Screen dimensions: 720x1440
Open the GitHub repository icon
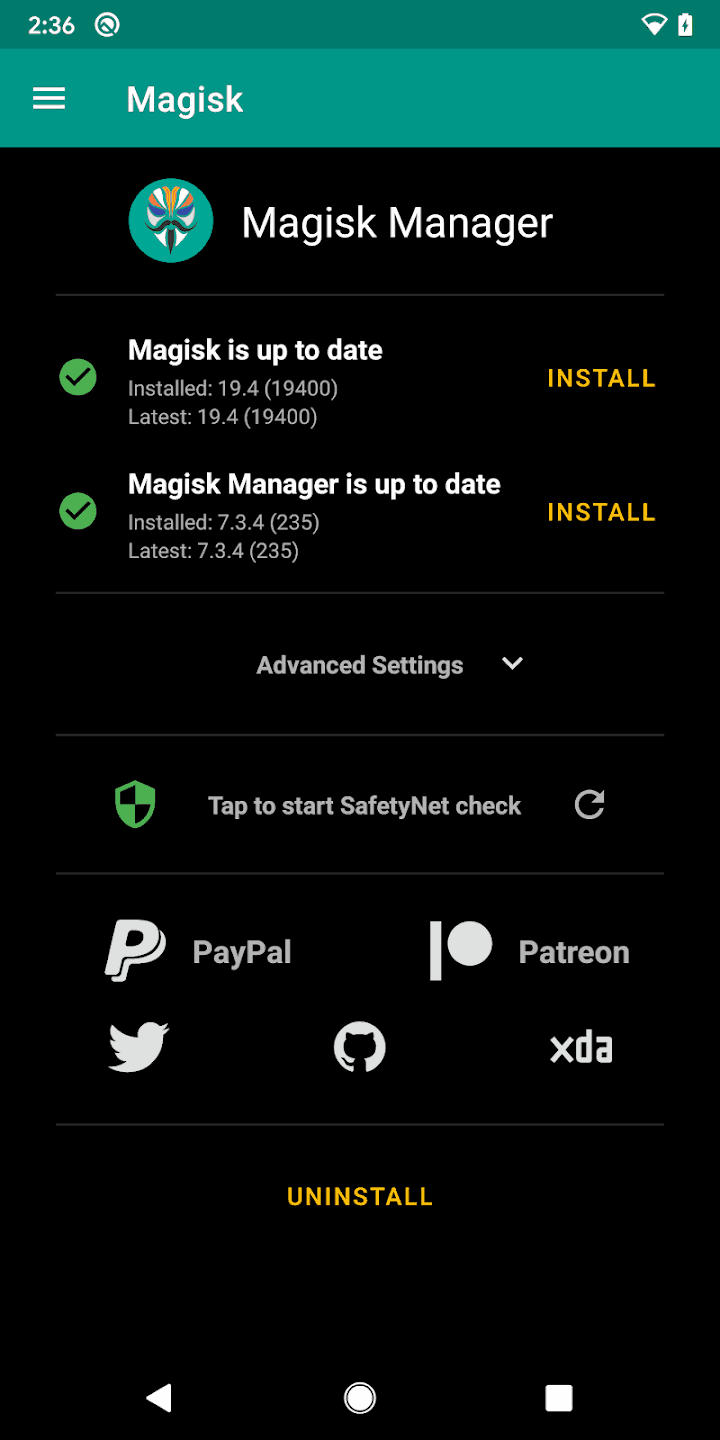coord(360,1046)
